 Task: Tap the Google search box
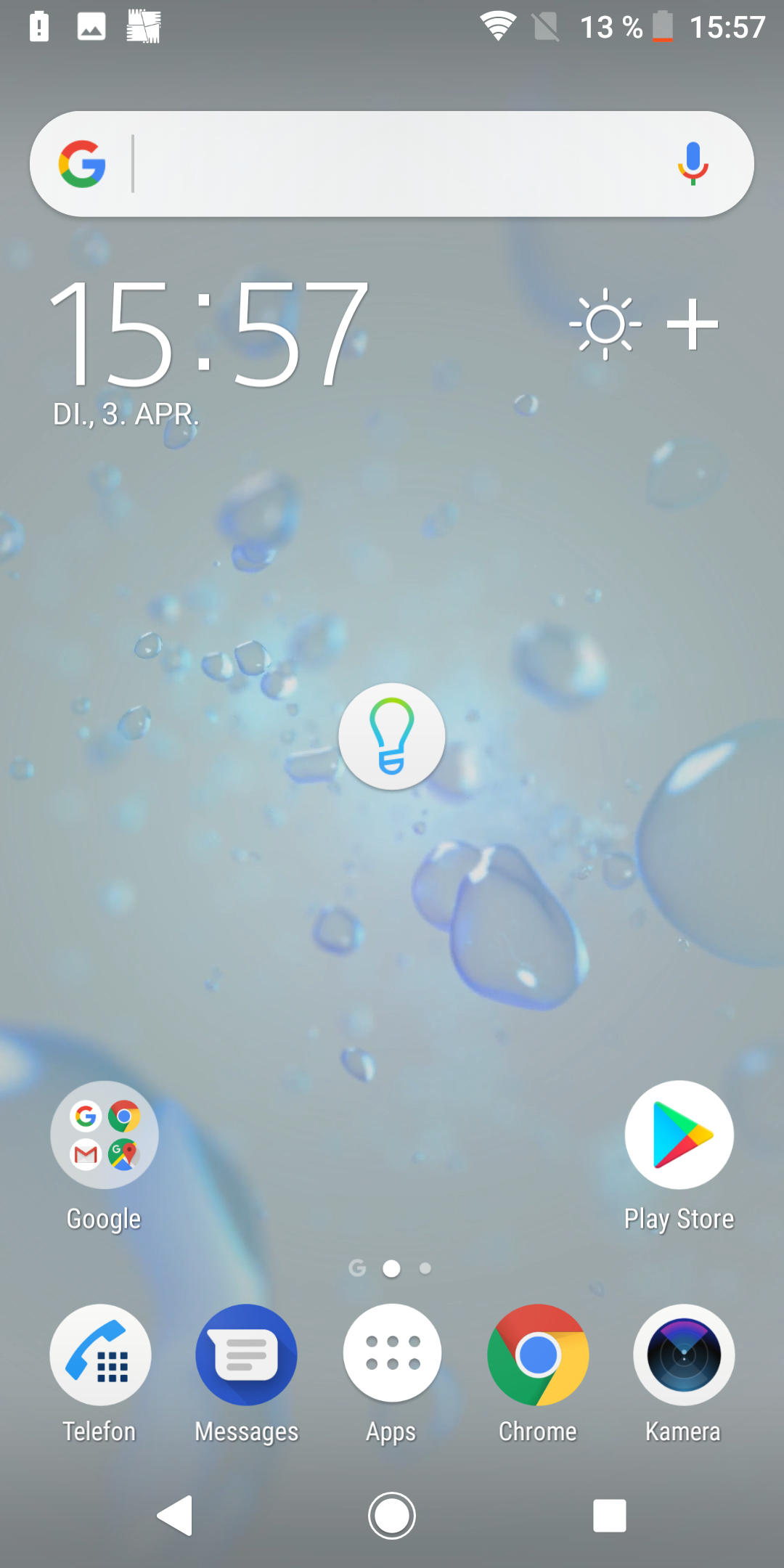392,164
